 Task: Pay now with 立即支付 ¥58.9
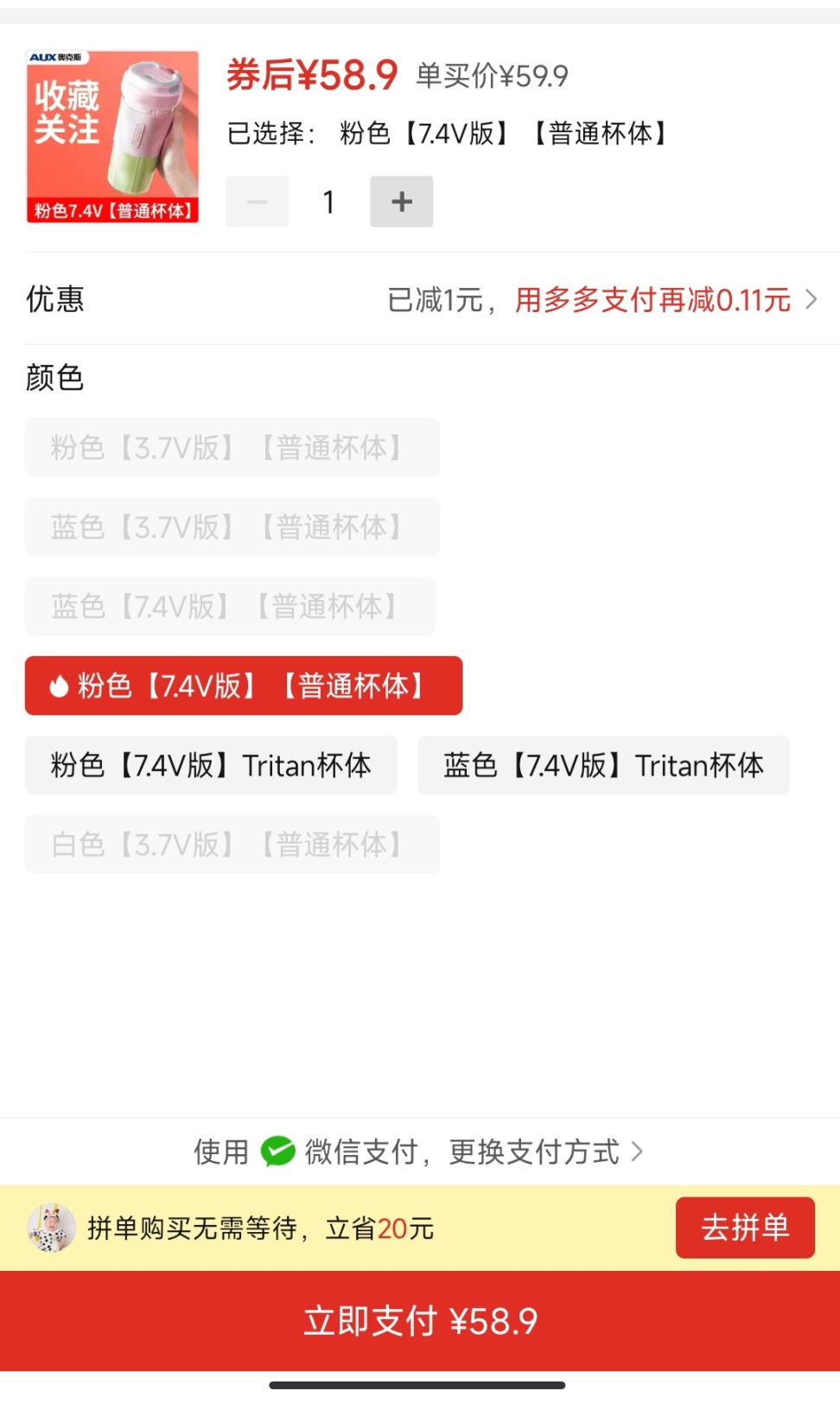[x=420, y=1321]
